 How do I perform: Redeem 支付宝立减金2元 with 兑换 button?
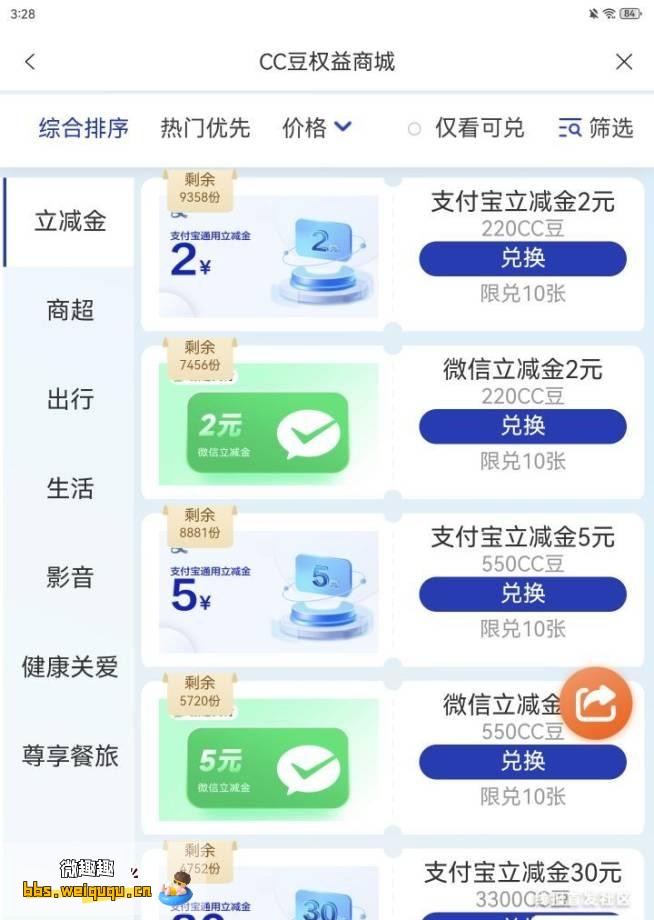[522, 259]
